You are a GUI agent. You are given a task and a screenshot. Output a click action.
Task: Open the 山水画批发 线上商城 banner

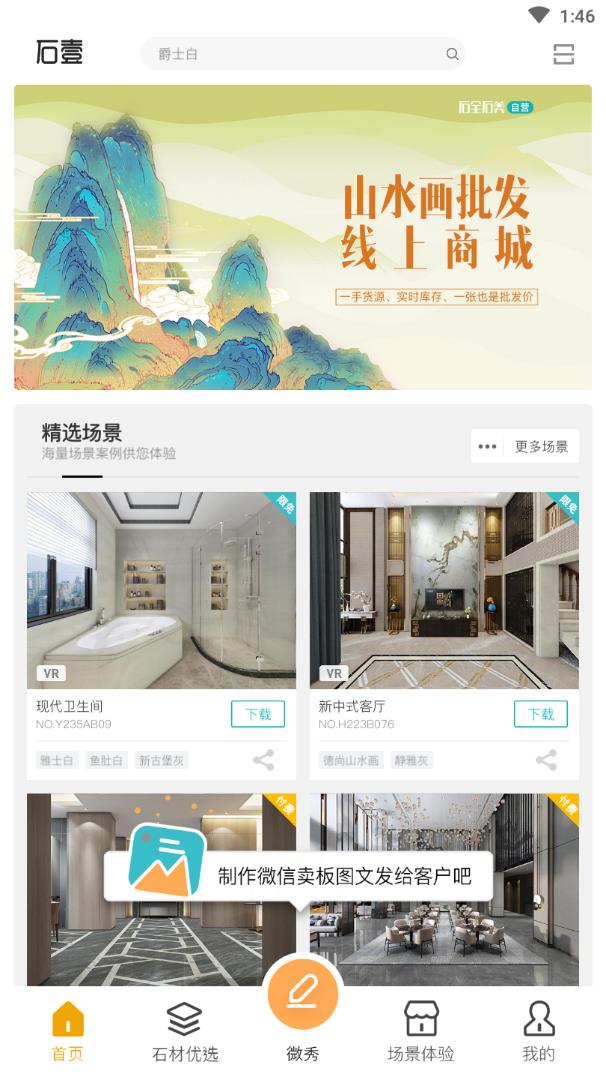tap(303, 237)
